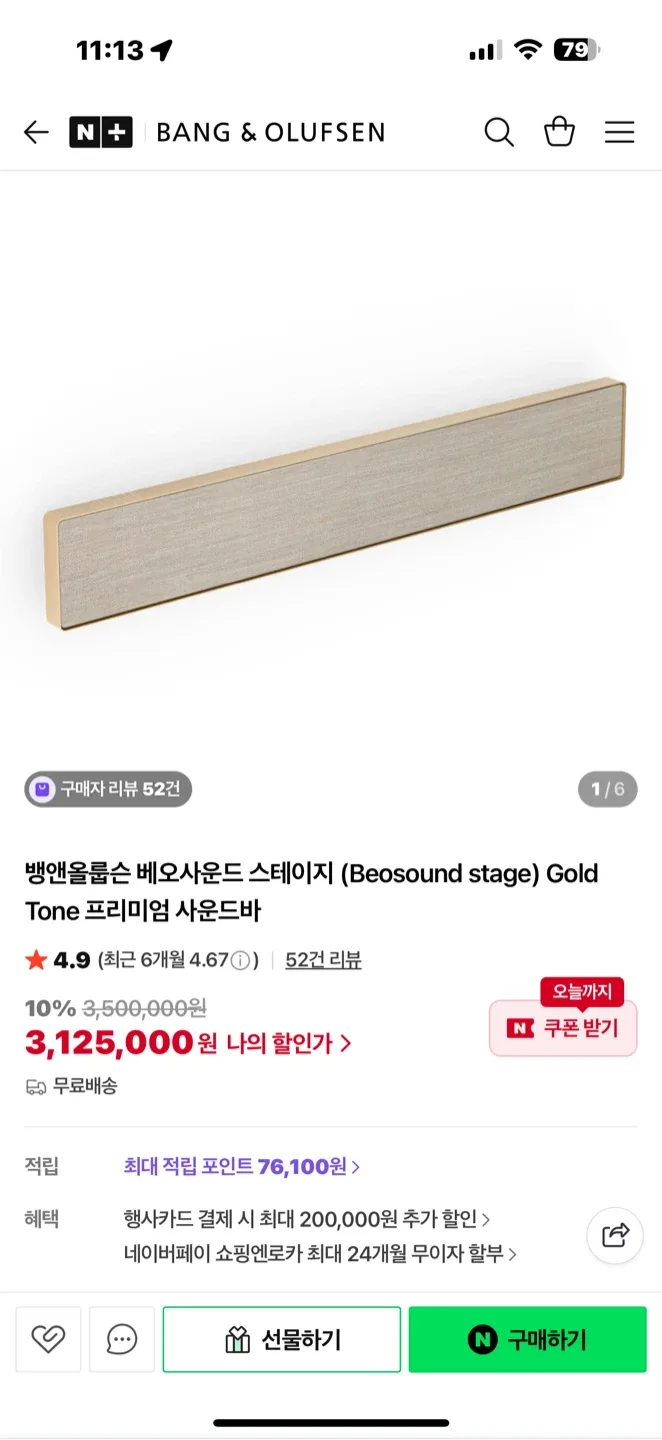Open the chat inquiry bubble

[x=122, y=1339]
